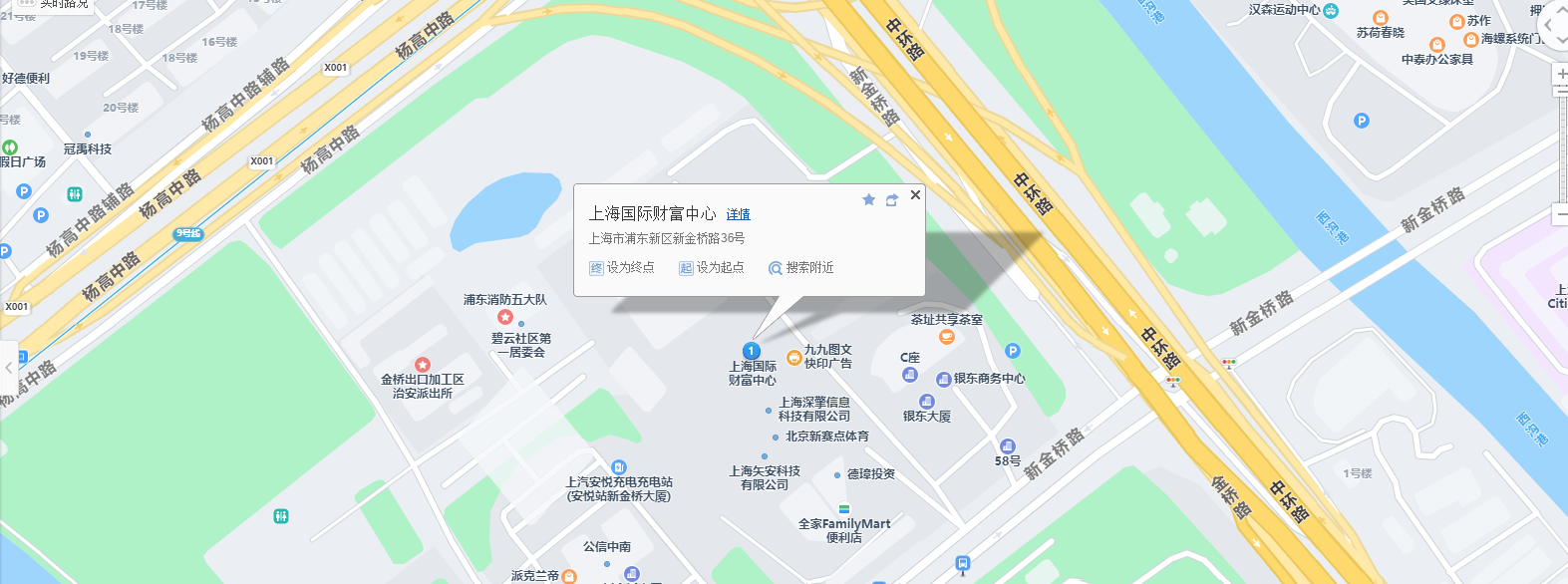Tap the 浦东消防五大队 marker
1568x584 pixels.
505,317
